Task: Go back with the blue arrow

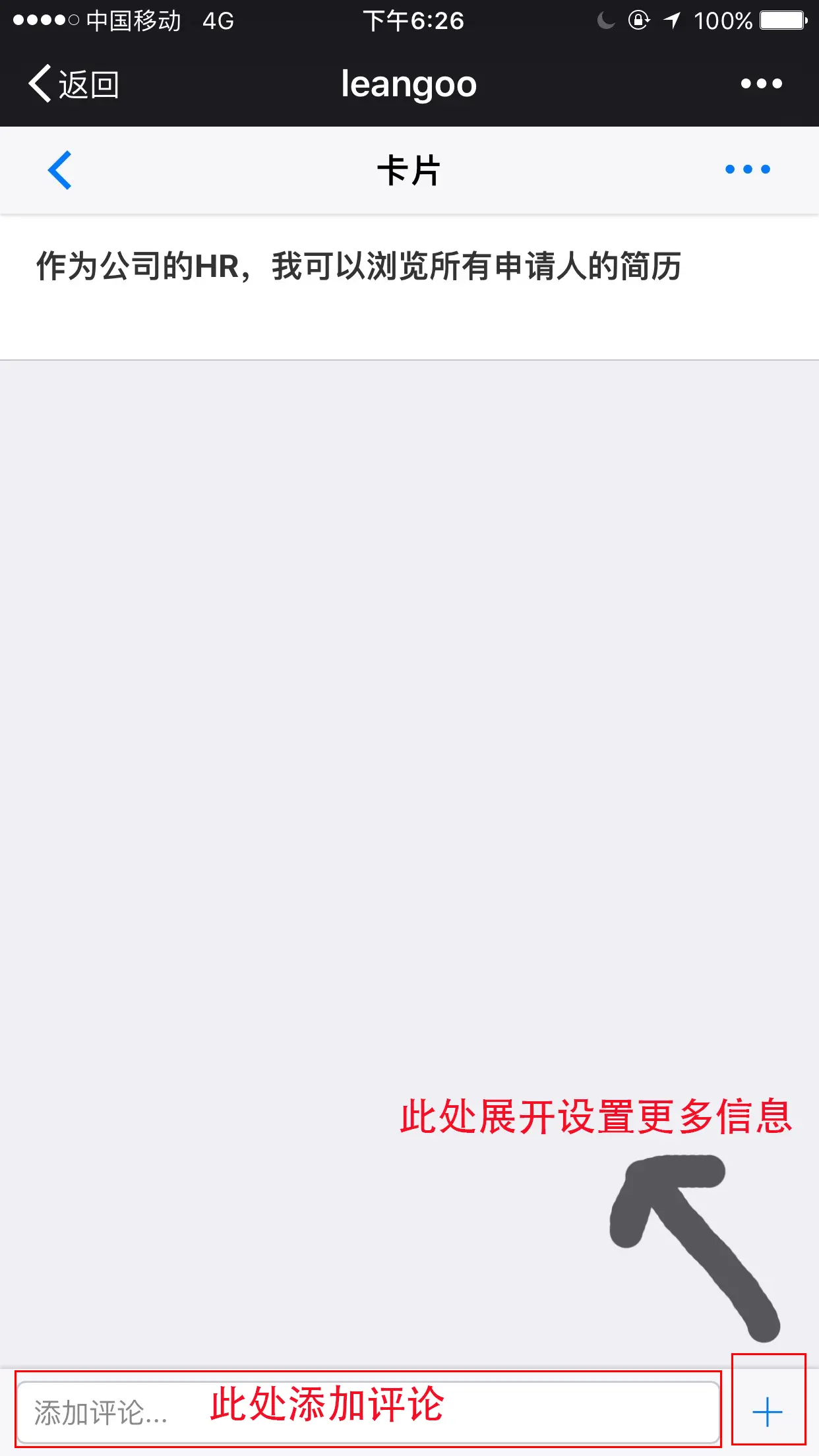Action: click(x=59, y=170)
